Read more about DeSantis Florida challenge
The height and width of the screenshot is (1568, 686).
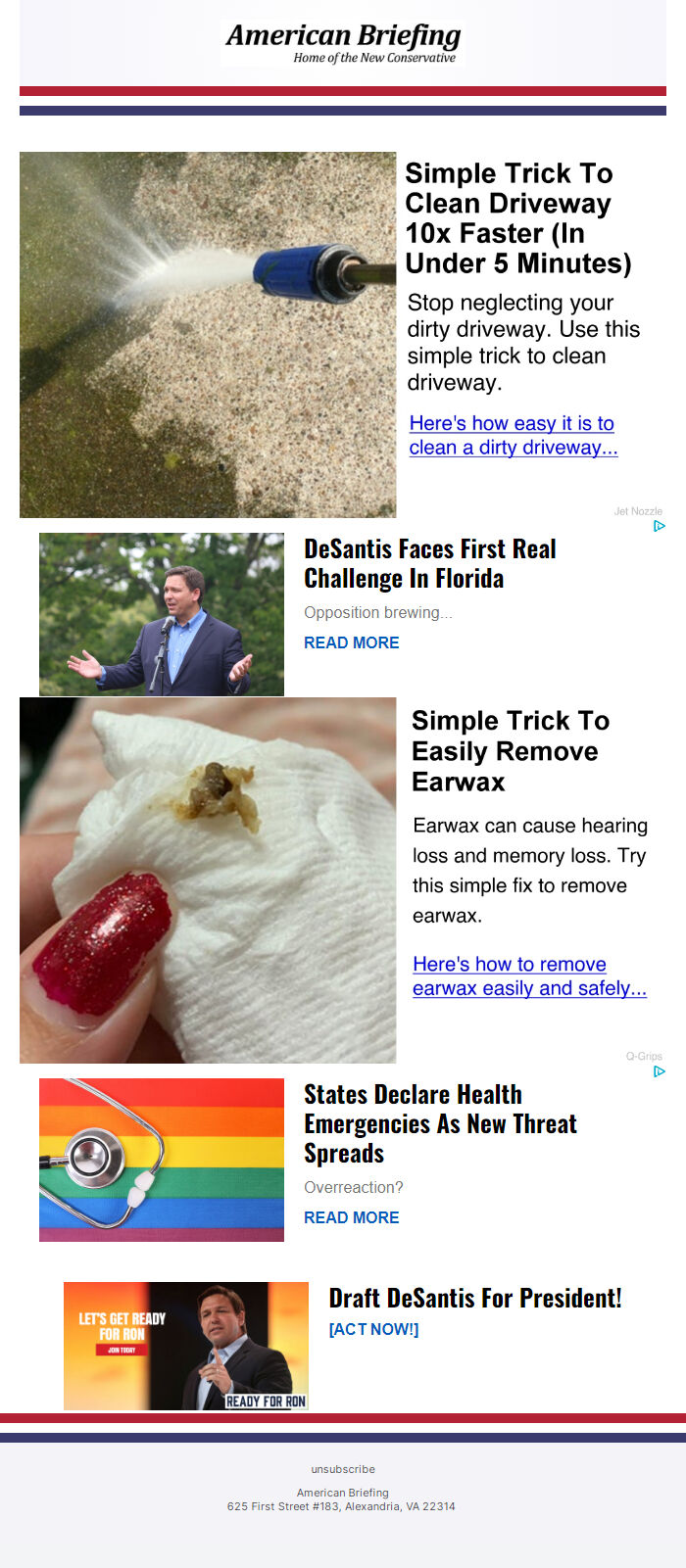351,642
